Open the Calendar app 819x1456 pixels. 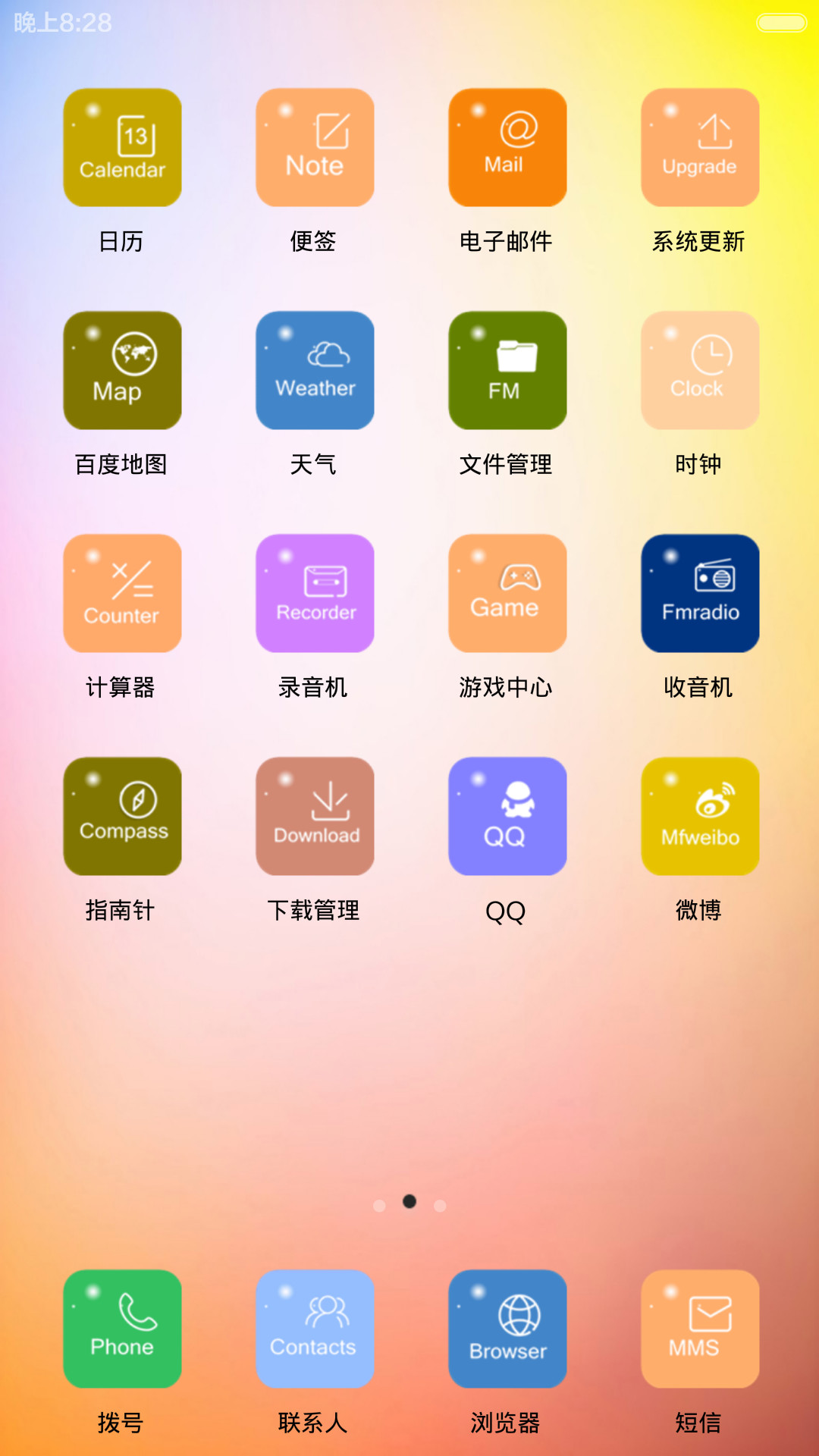(122, 147)
